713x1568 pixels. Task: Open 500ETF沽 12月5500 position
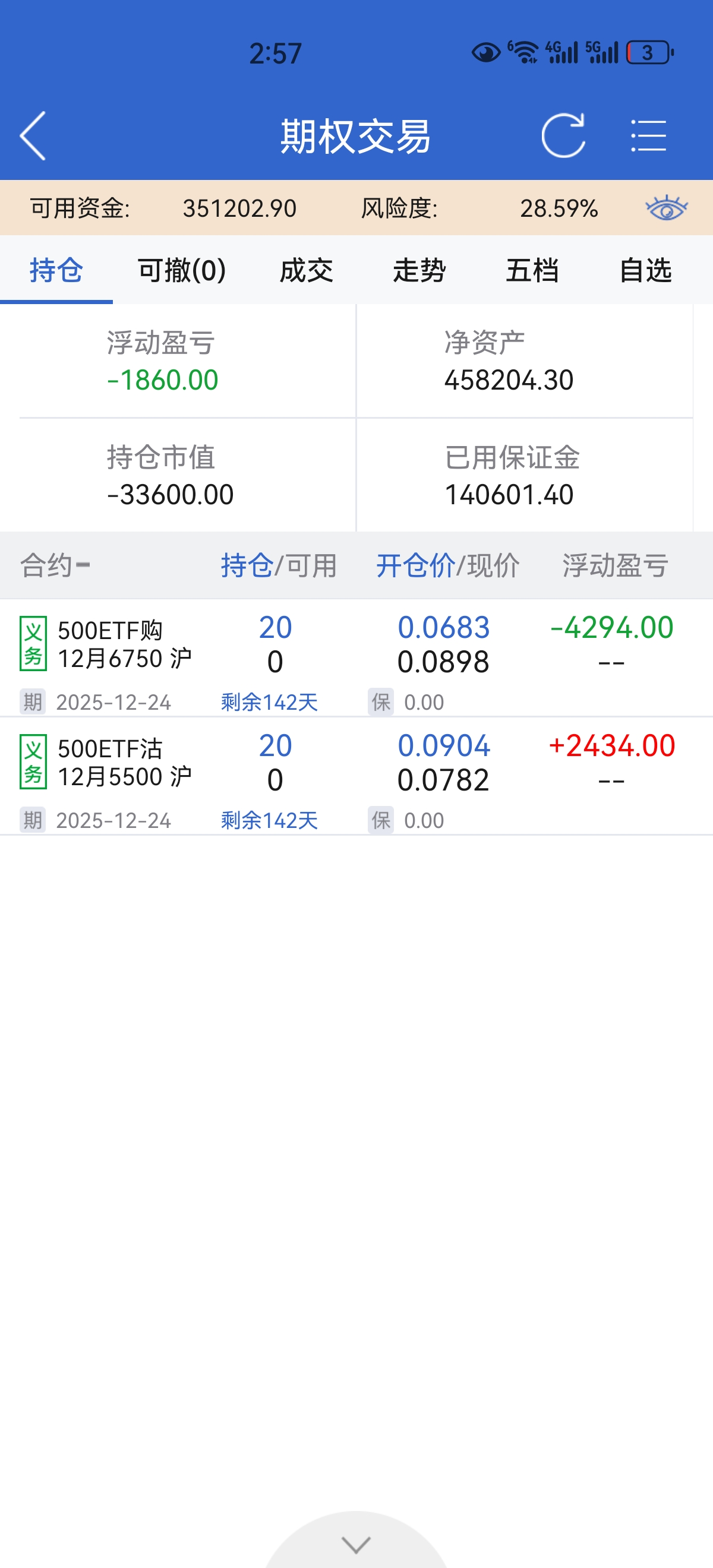tap(124, 763)
